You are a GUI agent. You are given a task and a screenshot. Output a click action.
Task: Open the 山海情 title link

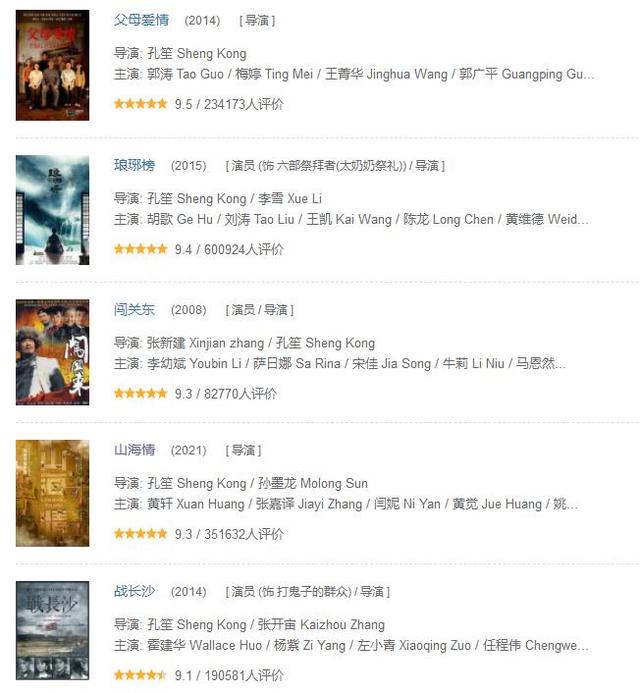(134, 450)
